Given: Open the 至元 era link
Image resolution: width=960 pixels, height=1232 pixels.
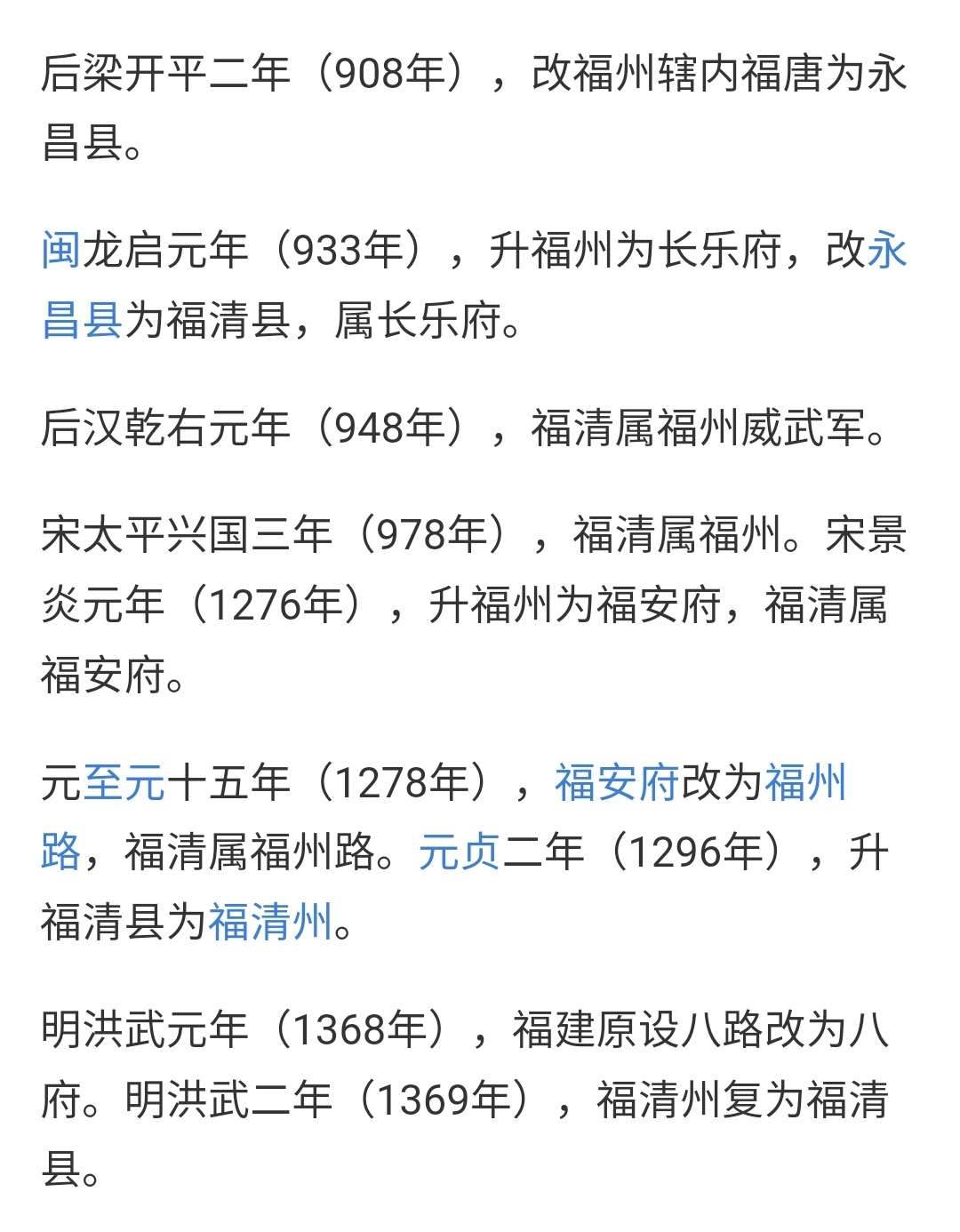Looking at the screenshot, I should pos(124,782).
